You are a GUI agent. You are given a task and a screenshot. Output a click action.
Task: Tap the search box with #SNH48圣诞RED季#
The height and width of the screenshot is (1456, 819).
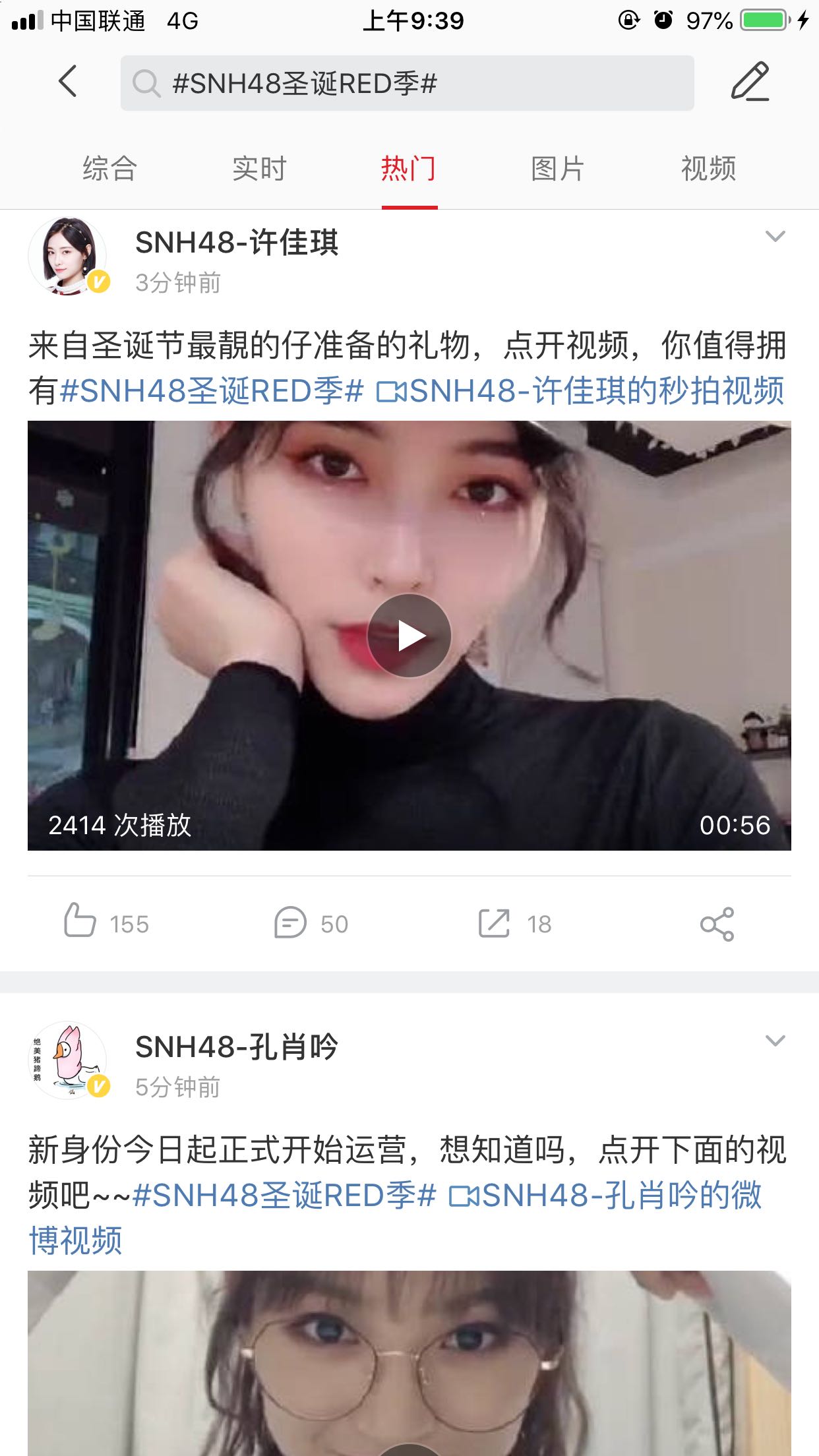click(x=407, y=83)
